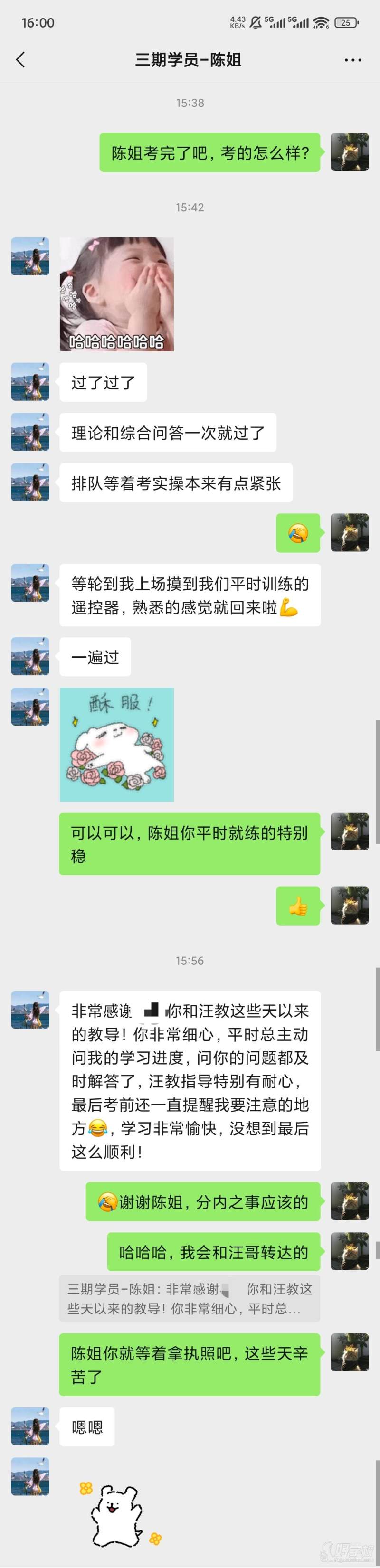Open sender avatar beside 过了过了 message
This screenshot has width=380, height=1568.
point(30,382)
